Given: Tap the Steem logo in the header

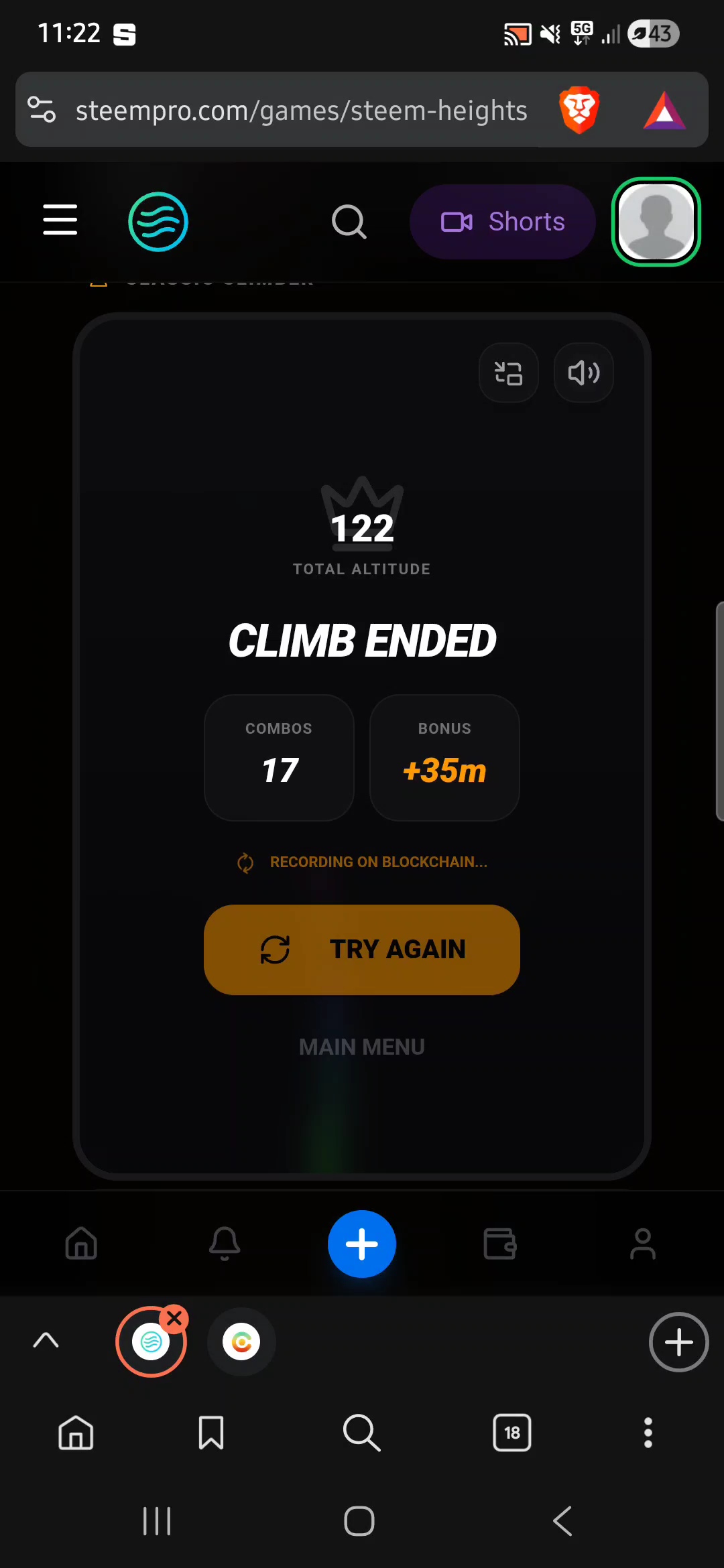Looking at the screenshot, I should pyautogui.click(x=158, y=222).
